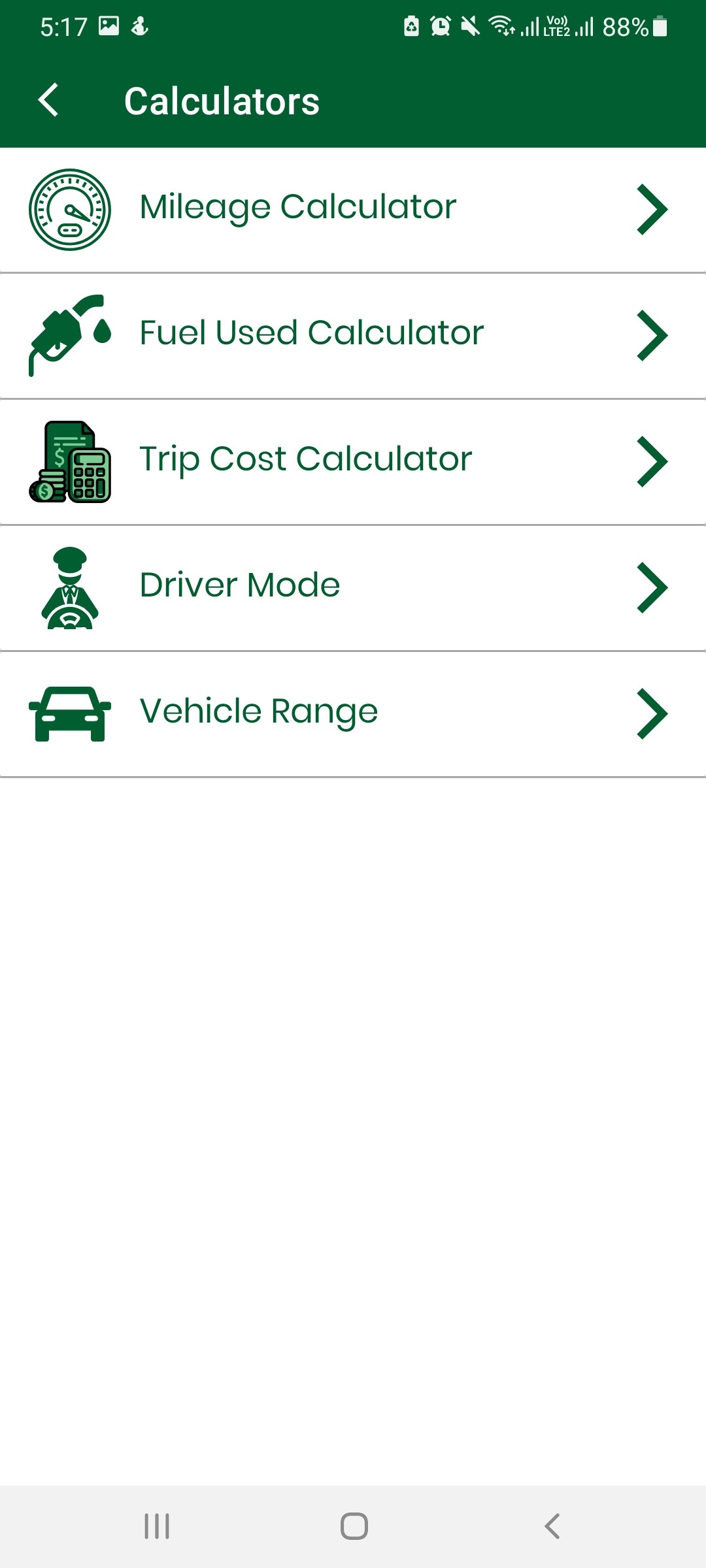Tap the system home button
The height and width of the screenshot is (1568, 706).
coord(354,1526)
